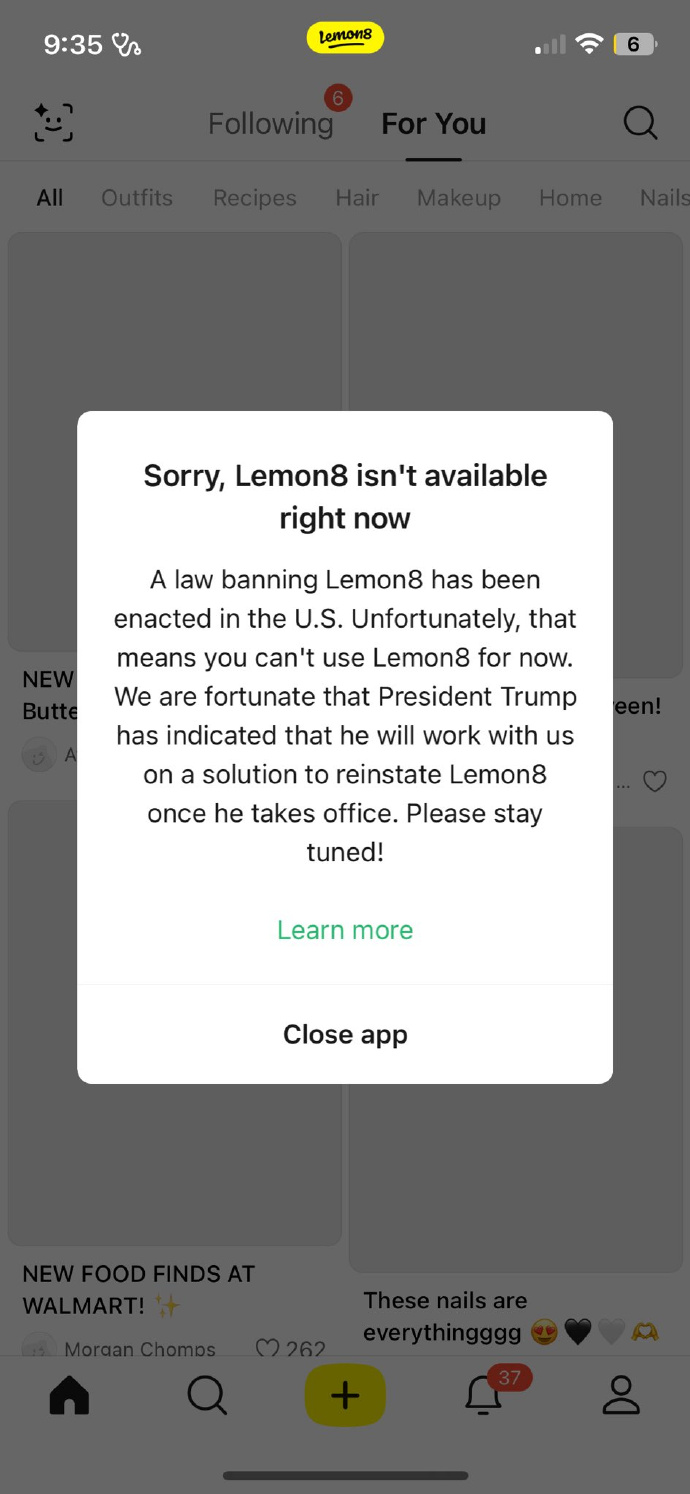Image resolution: width=690 pixels, height=1494 pixels.
Task: Switch to the Following tab
Action: [x=270, y=124]
